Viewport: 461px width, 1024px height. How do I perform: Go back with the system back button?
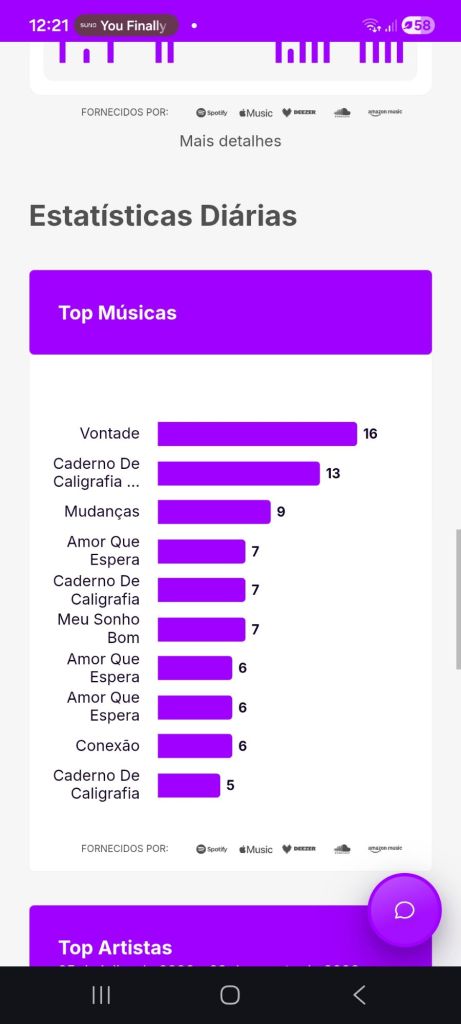point(359,995)
